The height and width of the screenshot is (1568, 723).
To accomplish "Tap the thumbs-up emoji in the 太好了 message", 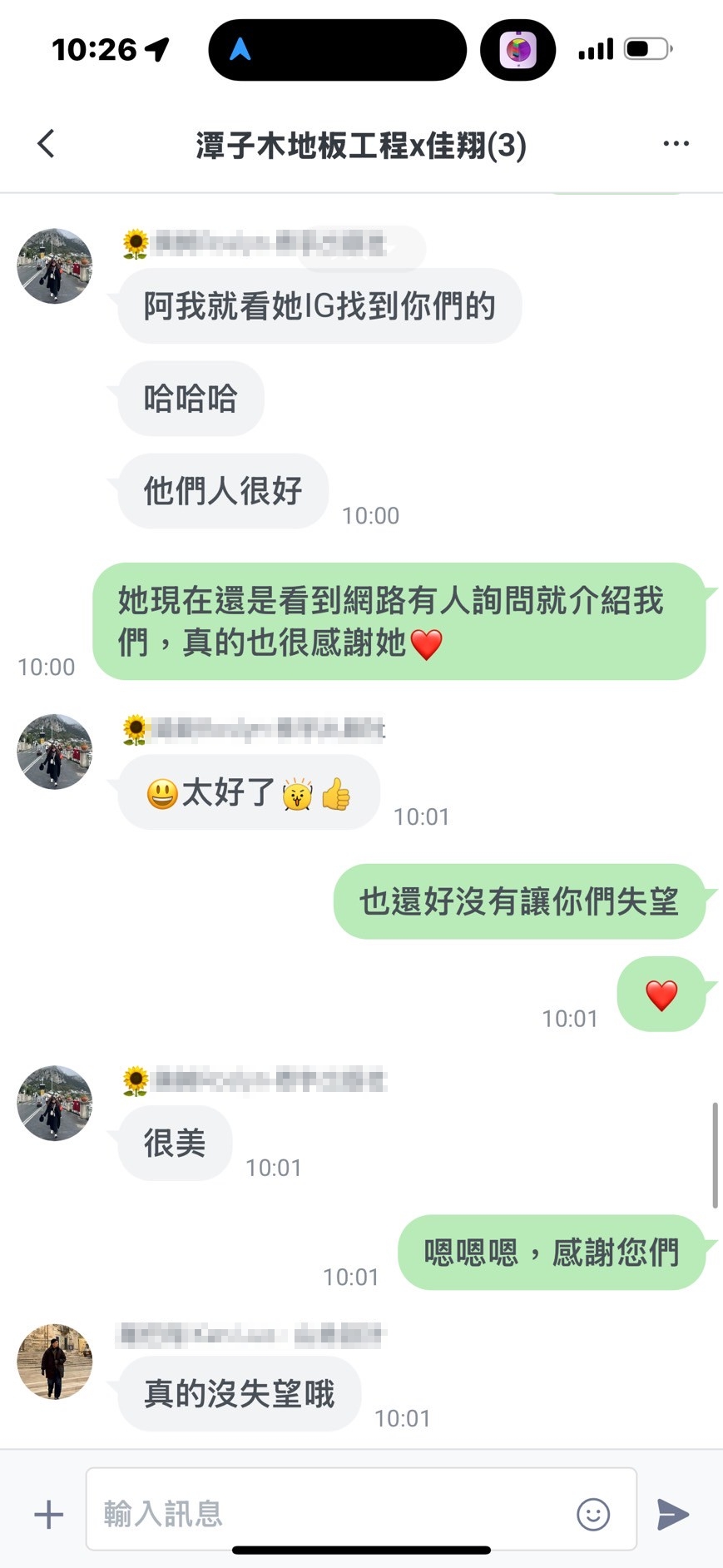I will pos(336,793).
